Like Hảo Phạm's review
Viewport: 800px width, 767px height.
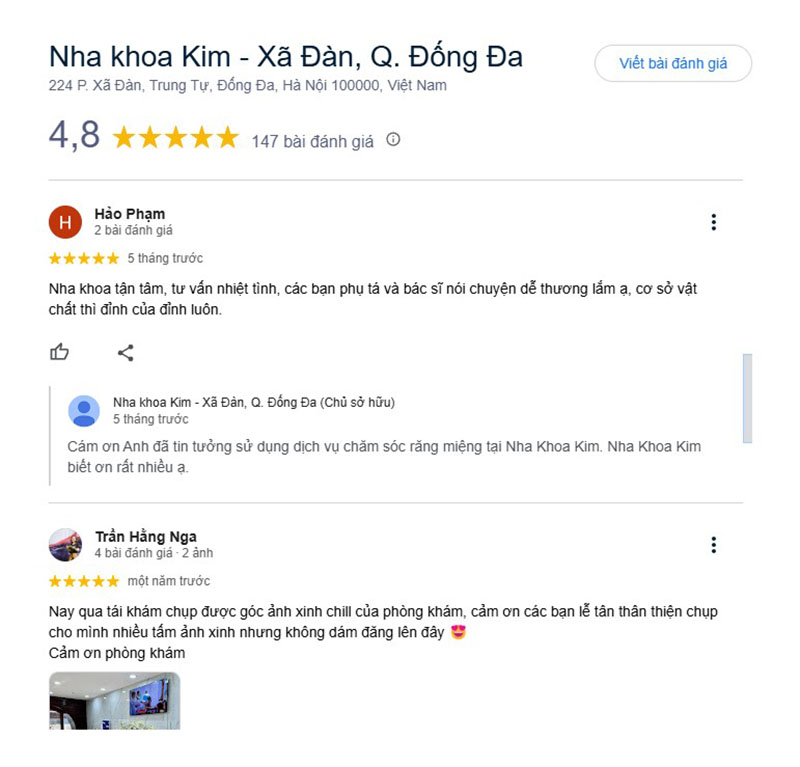[x=60, y=352]
